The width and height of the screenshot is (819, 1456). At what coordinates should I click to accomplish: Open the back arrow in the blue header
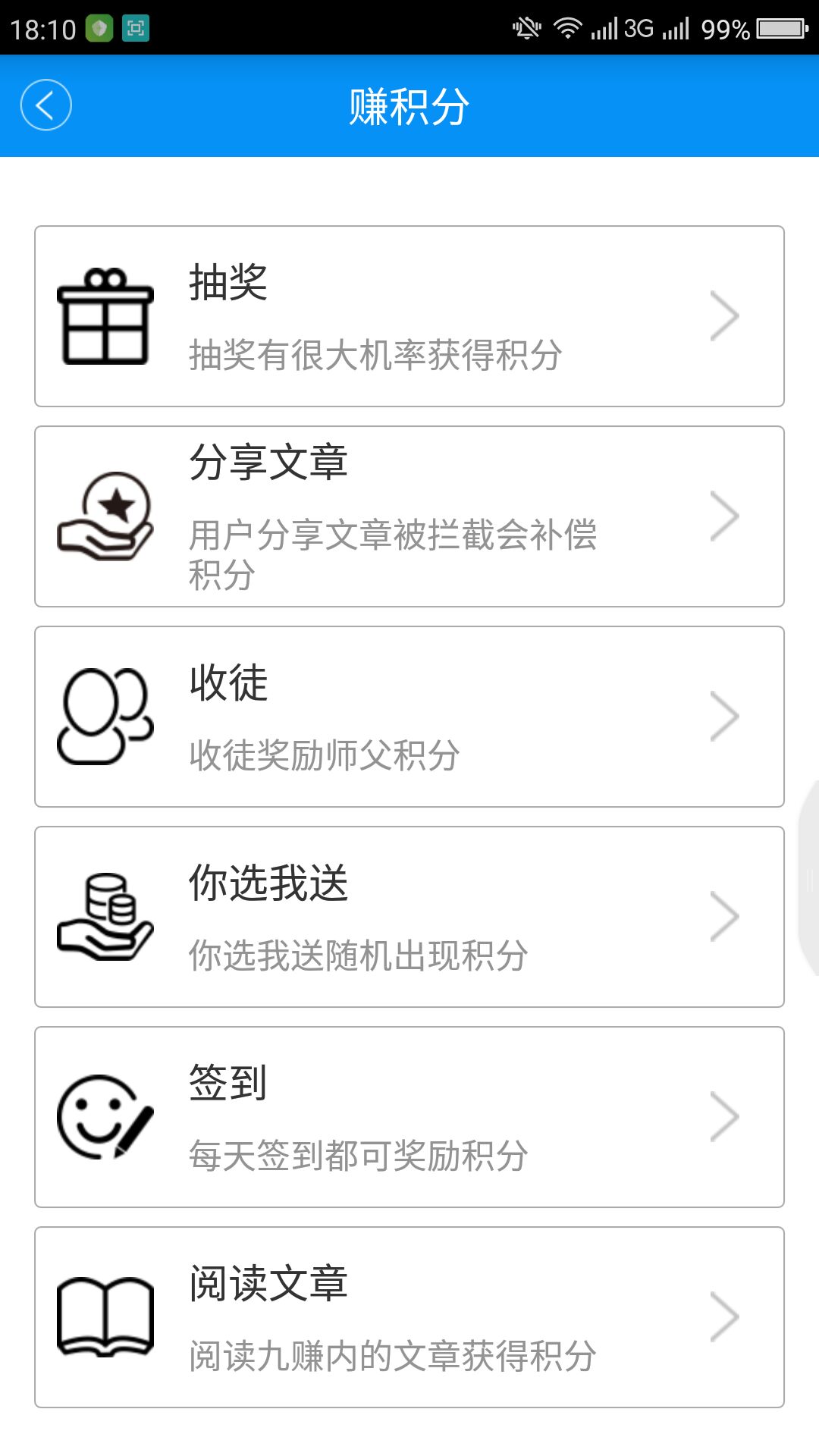(x=45, y=107)
